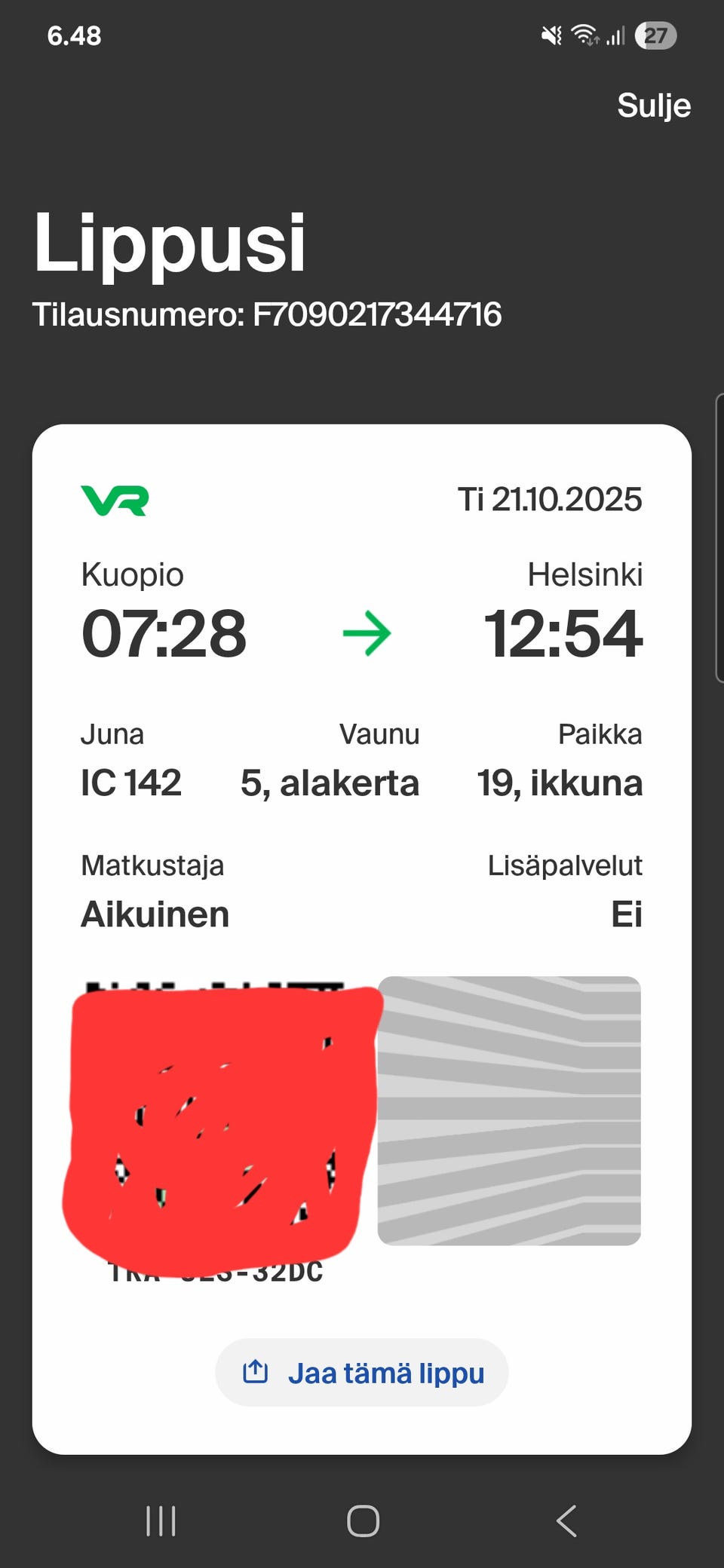This screenshot has height=1568, width=724.
Task: Tap the arrival time 12:54 for Helsinki
Action: pos(565,634)
